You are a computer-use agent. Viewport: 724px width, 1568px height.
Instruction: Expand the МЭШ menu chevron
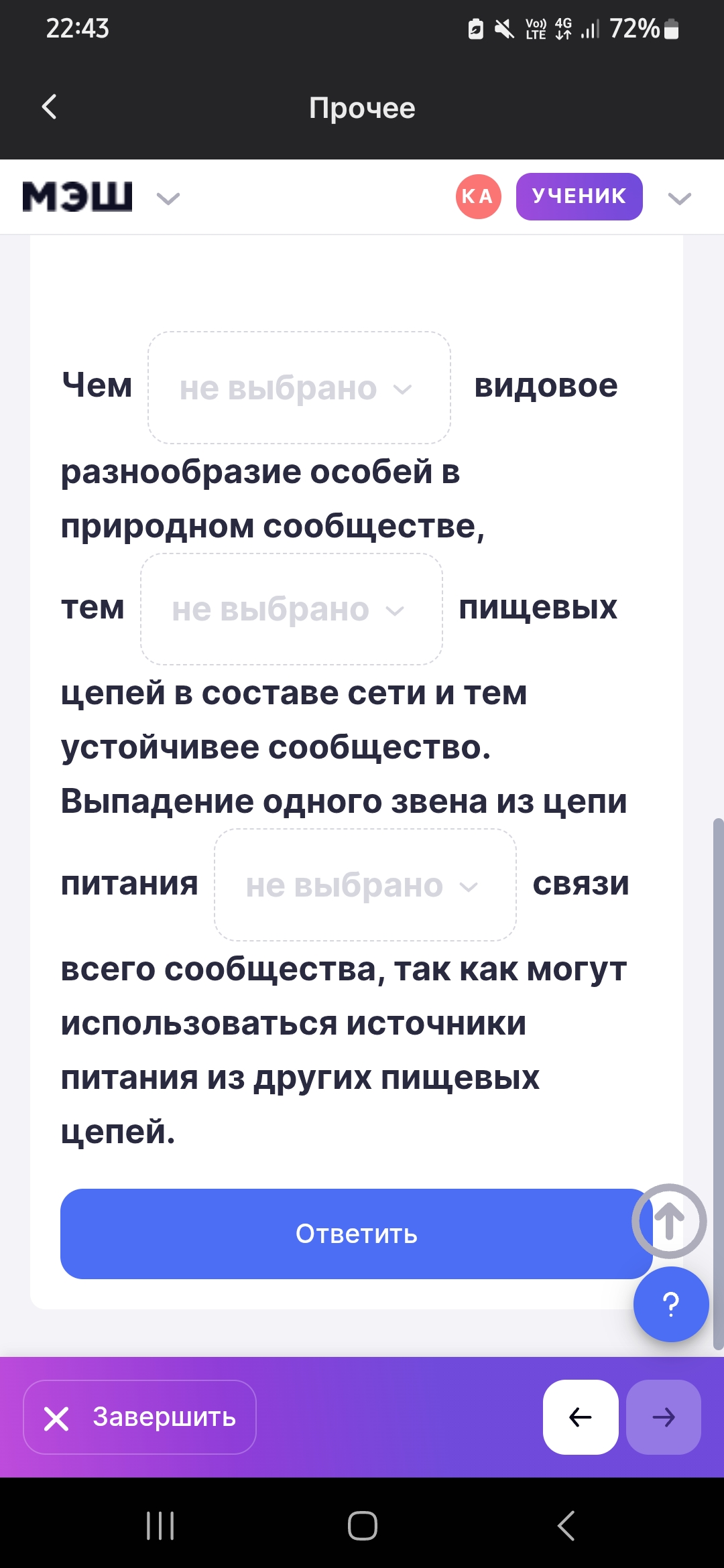168,198
